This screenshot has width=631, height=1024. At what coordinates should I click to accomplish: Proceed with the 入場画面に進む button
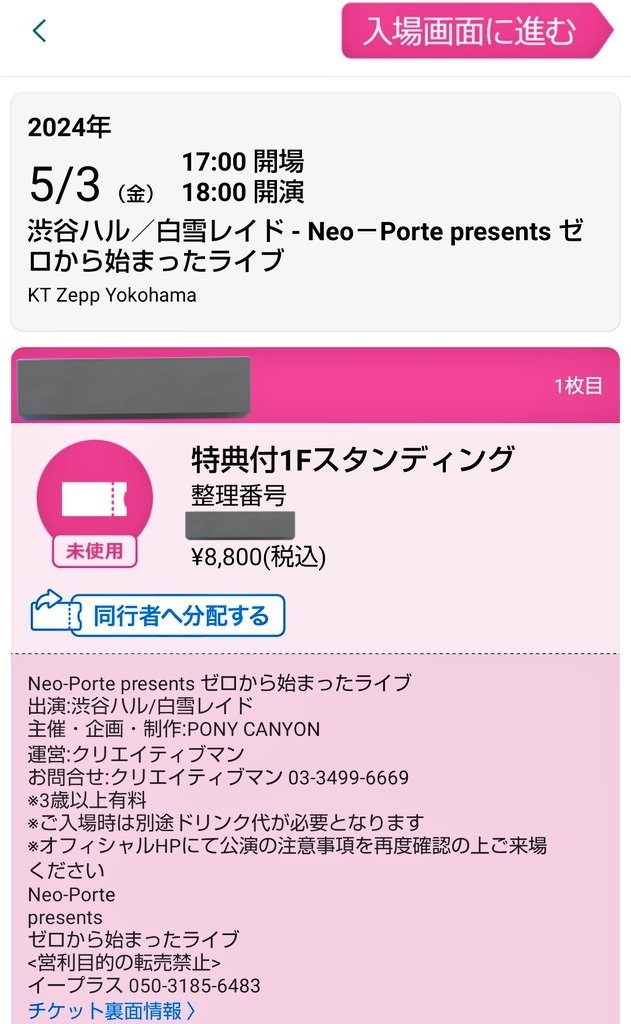click(474, 31)
